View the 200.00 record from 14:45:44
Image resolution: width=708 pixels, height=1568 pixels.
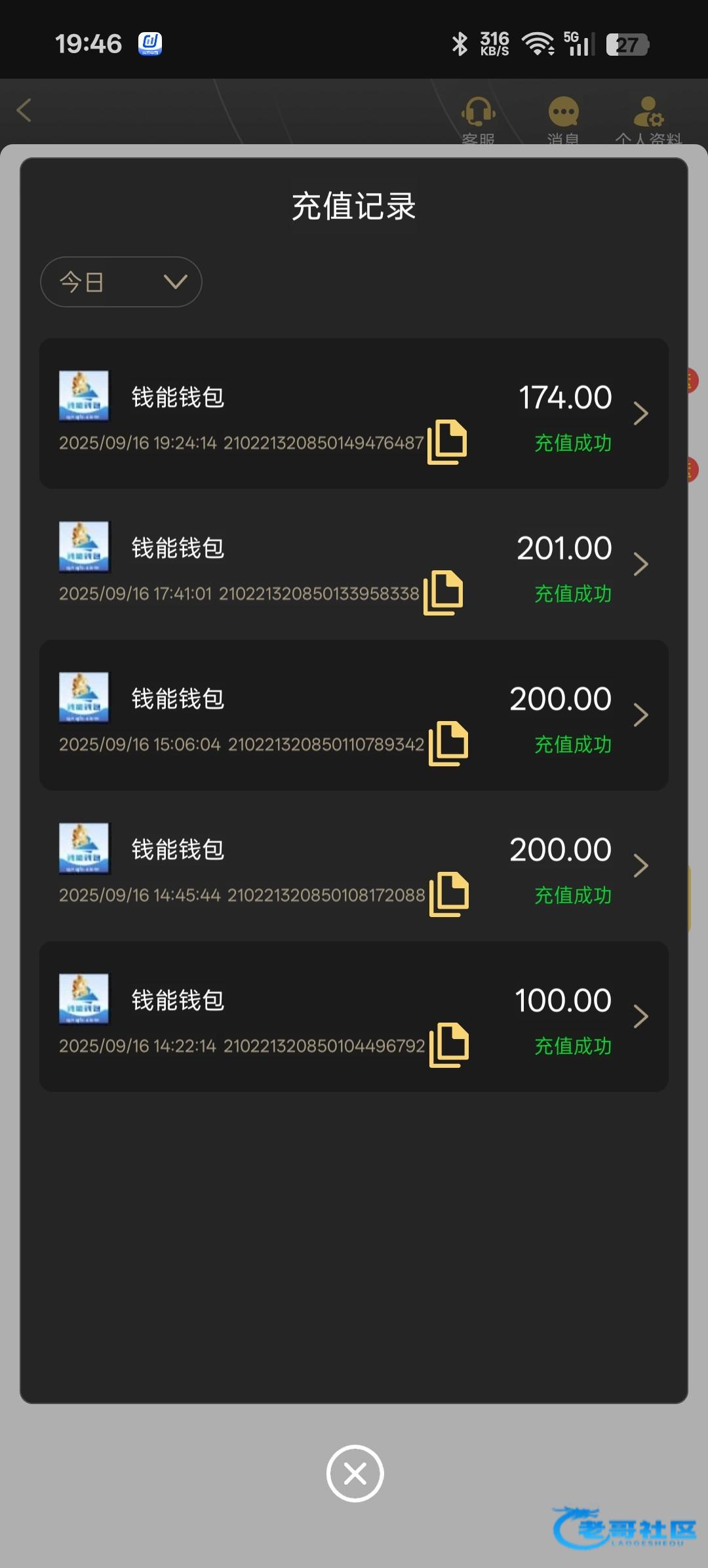[x=640, y=866]
